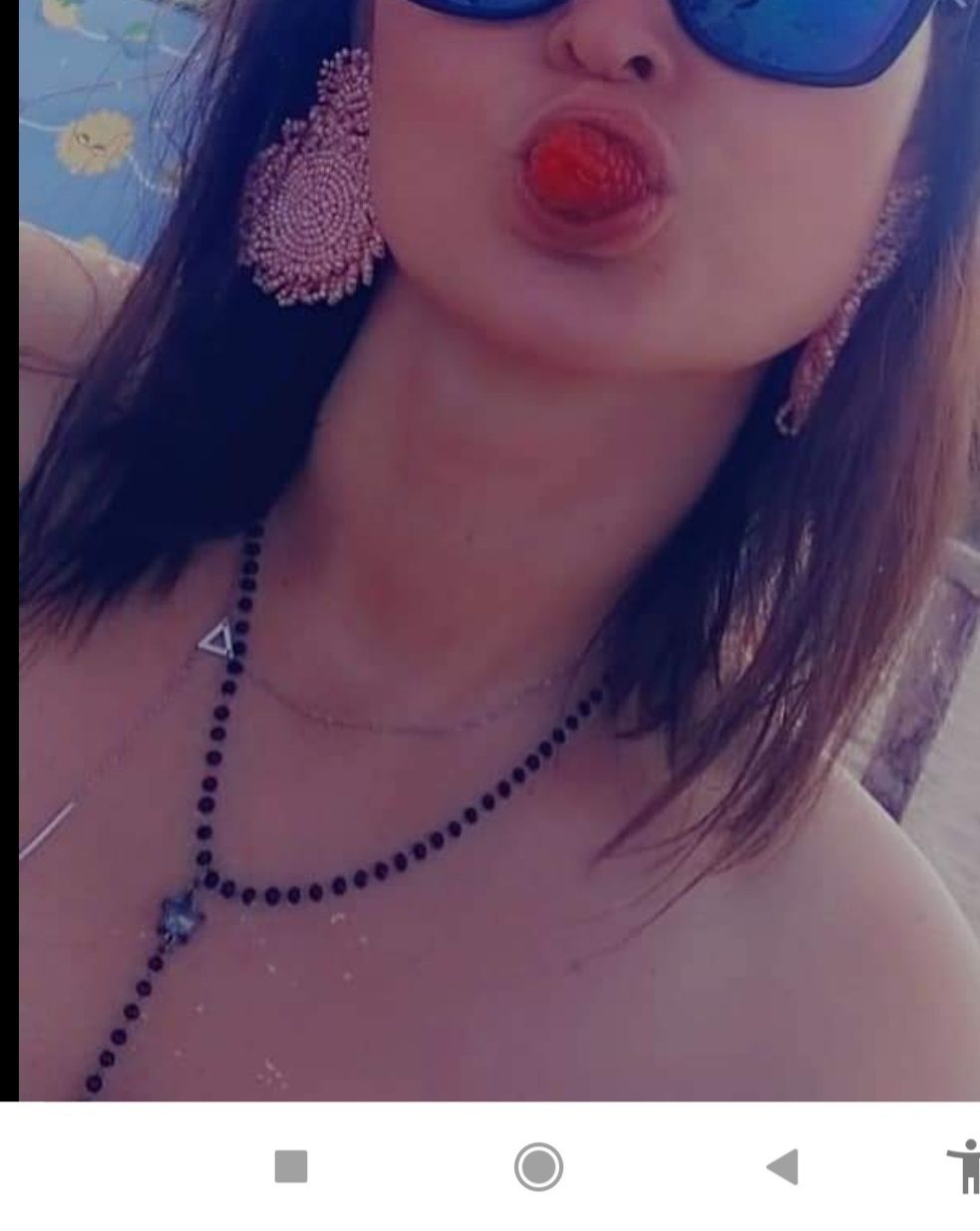The image size is (980, 1231).
Task: Go to the home screen
Action: tap(538, 1166)
